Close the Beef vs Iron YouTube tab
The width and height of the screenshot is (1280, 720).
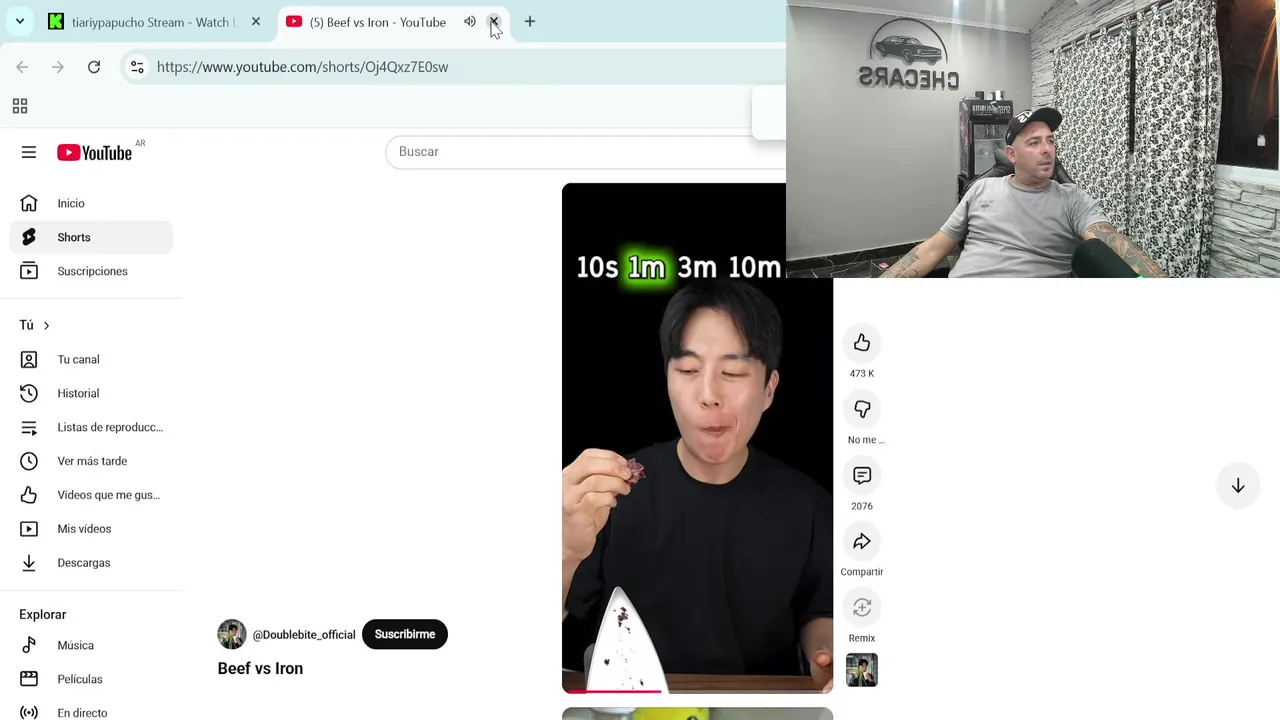point(493,22)
